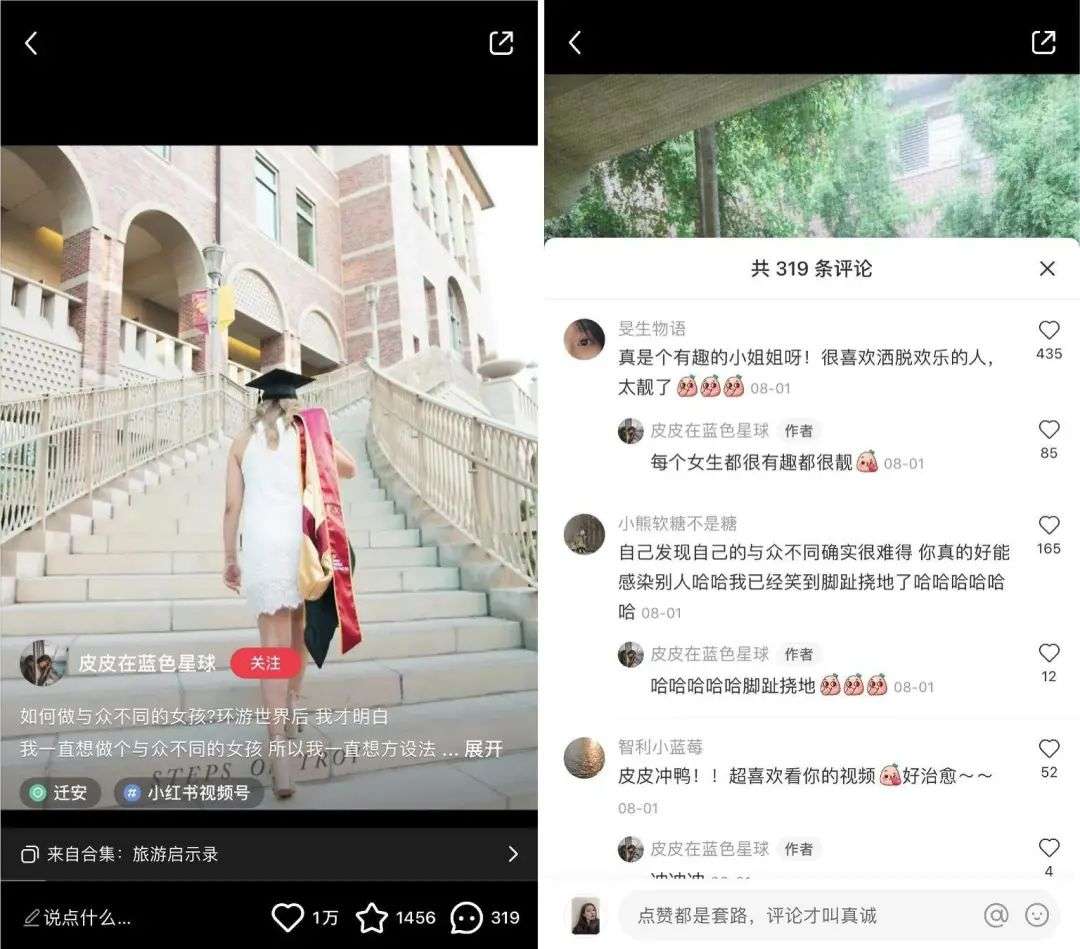Close the 共 319 条评论 comments panel
1080x949 pixels.
[1047, 269]
